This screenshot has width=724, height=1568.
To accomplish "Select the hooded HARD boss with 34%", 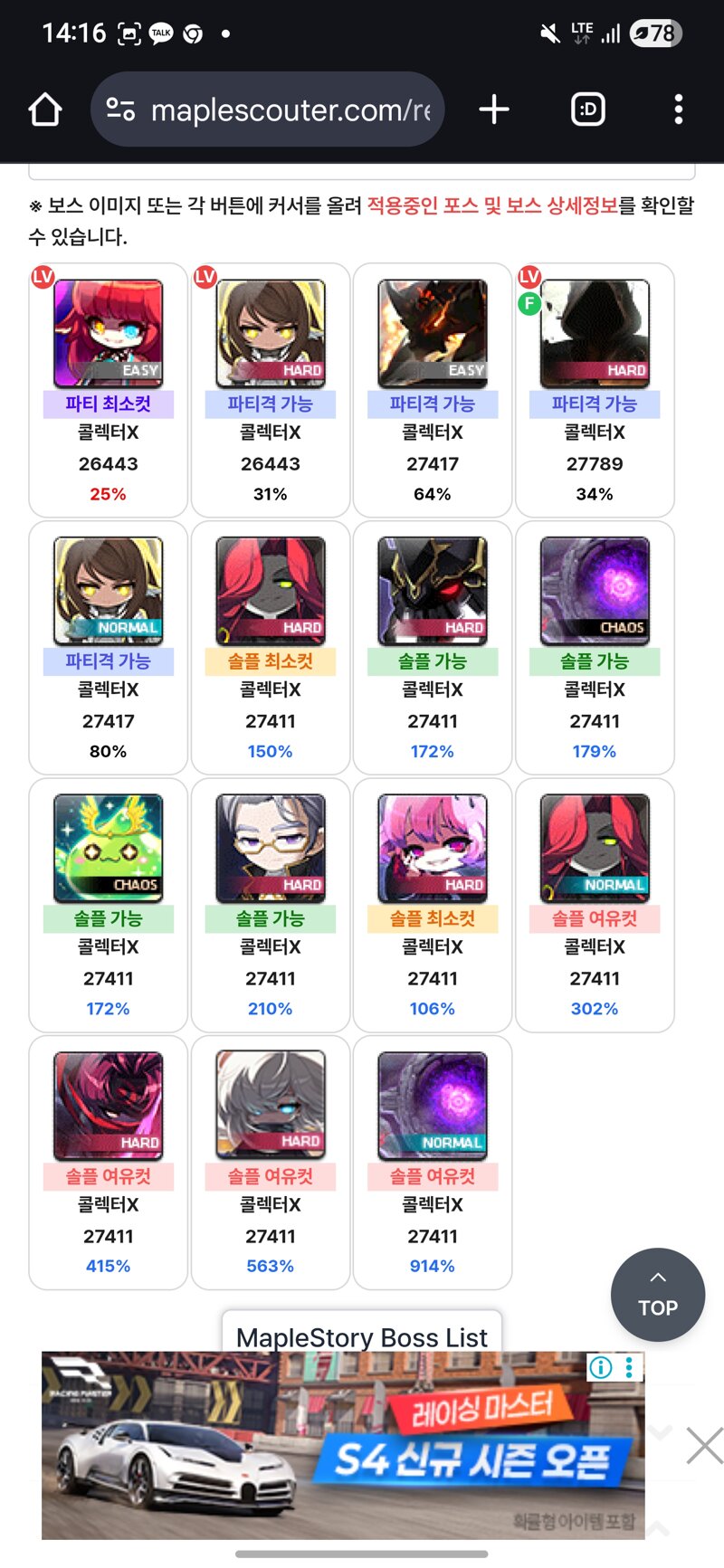I will (x=595, y=390).
